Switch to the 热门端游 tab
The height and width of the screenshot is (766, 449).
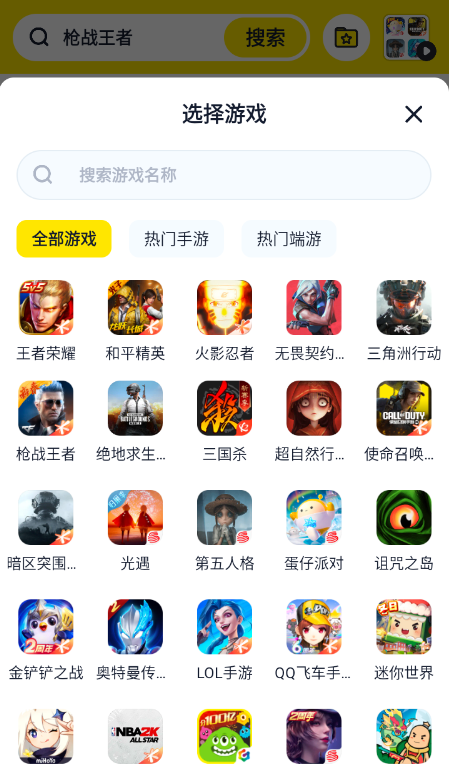pos(289,239)
